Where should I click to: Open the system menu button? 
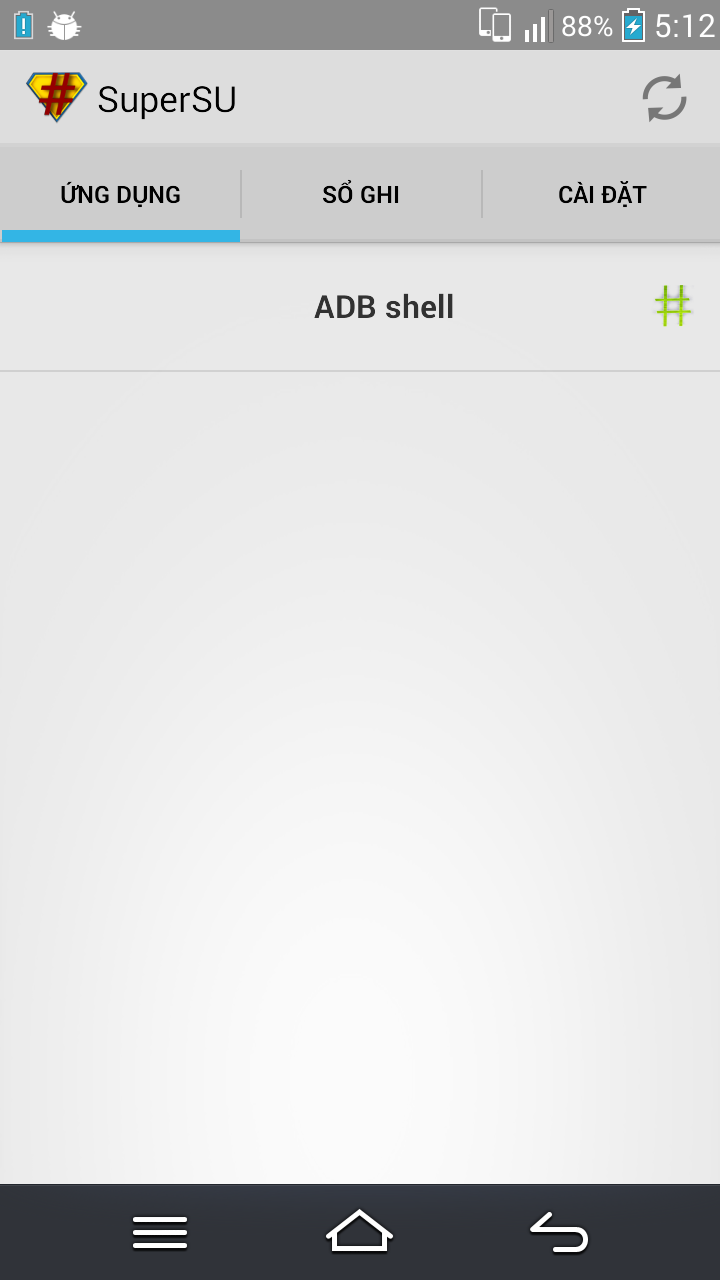point(160,1232)
